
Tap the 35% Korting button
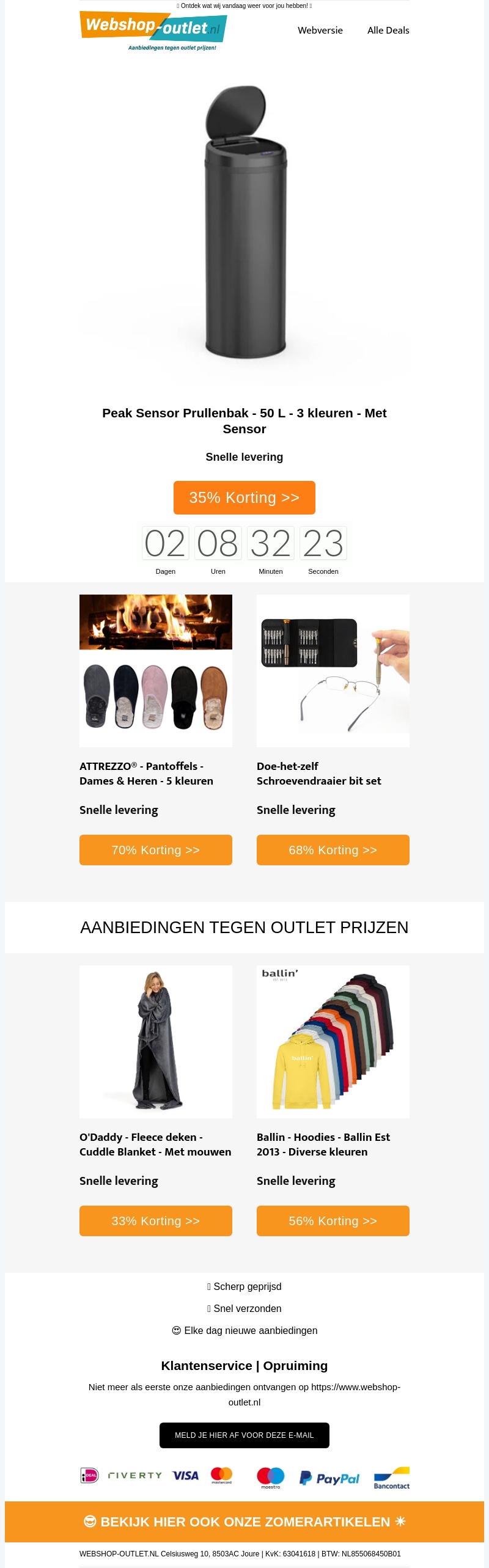[x=244, y=497]
